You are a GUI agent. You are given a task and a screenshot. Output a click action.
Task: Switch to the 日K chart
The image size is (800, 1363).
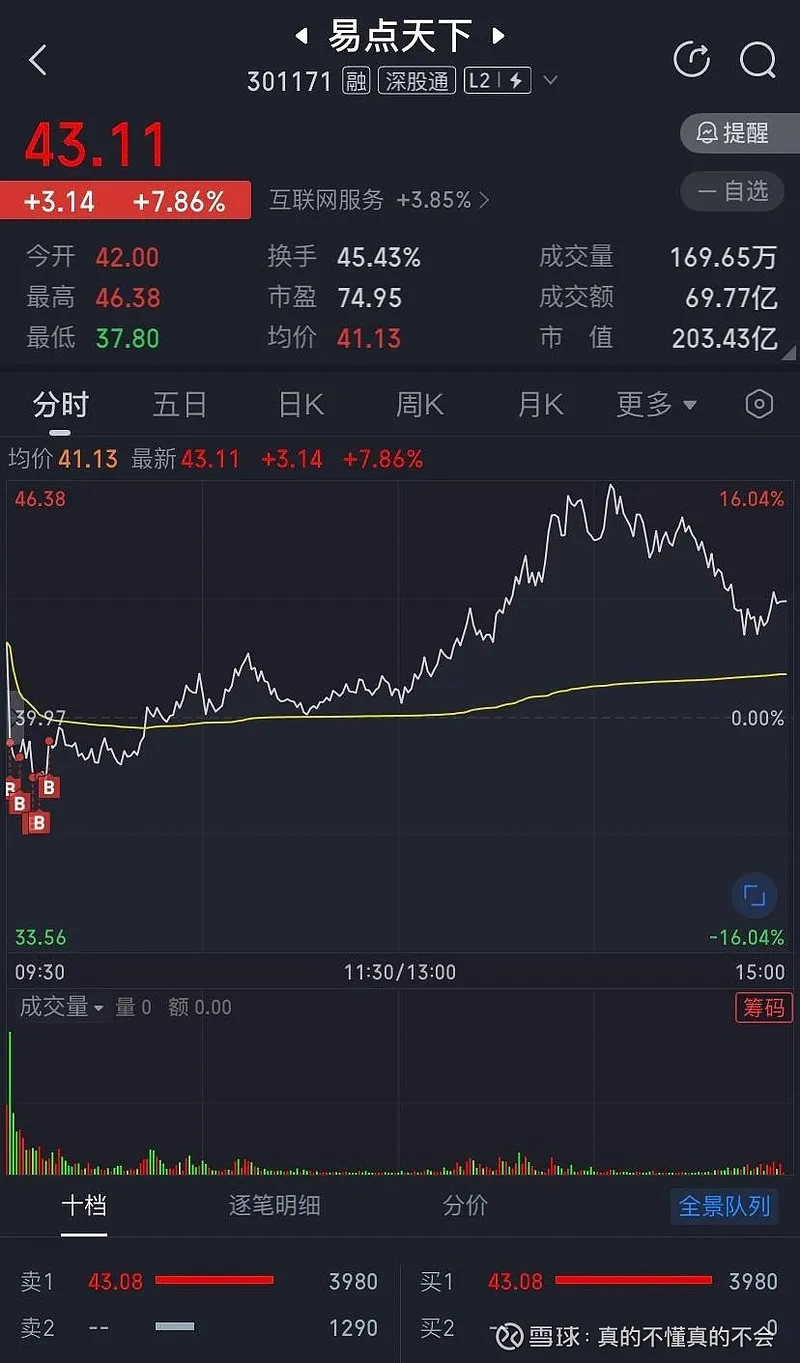tap(300, 405)
